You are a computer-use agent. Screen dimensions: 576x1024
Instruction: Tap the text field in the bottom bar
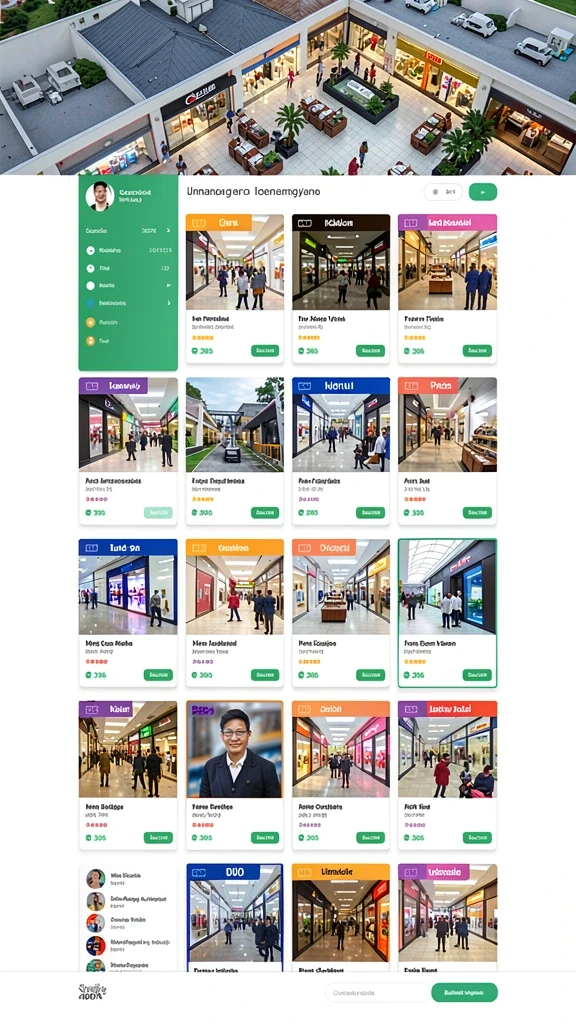(x=377, y=993)
